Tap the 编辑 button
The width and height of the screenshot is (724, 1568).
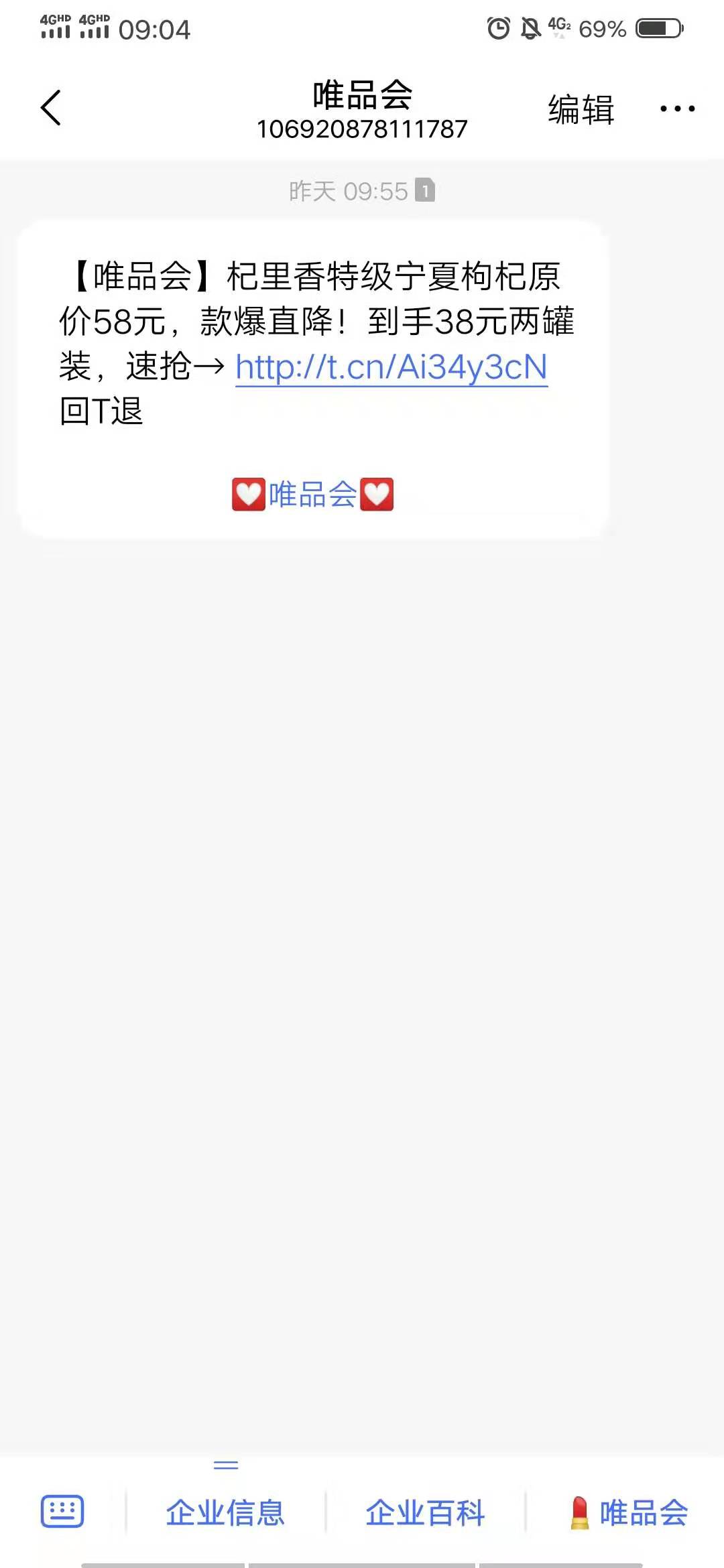pyautogui.click(x=581, y=109)
